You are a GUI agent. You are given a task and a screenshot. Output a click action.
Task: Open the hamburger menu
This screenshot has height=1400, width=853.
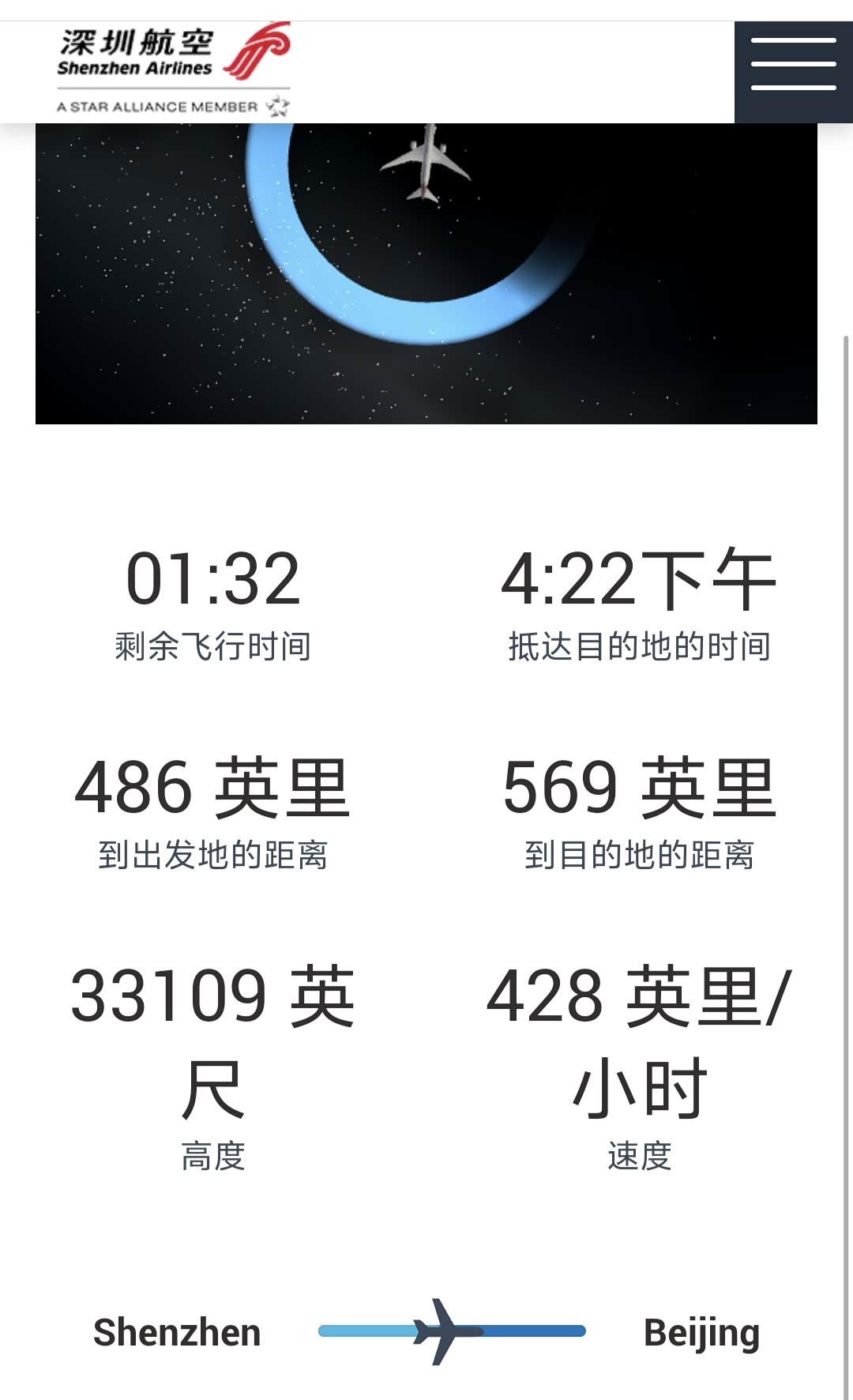click(793, 65)
